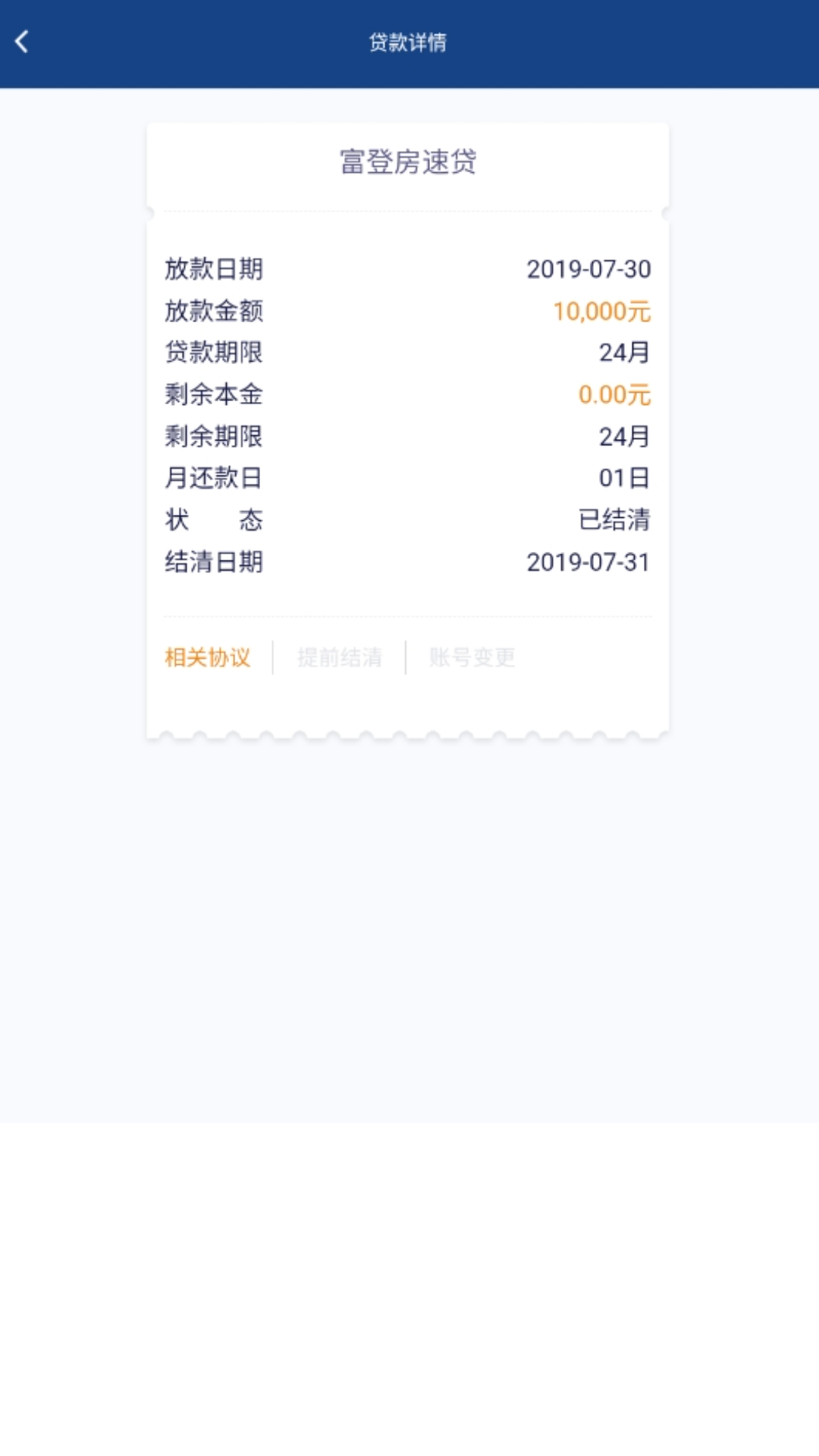Go back using the top-left arrow

[23, 42]
